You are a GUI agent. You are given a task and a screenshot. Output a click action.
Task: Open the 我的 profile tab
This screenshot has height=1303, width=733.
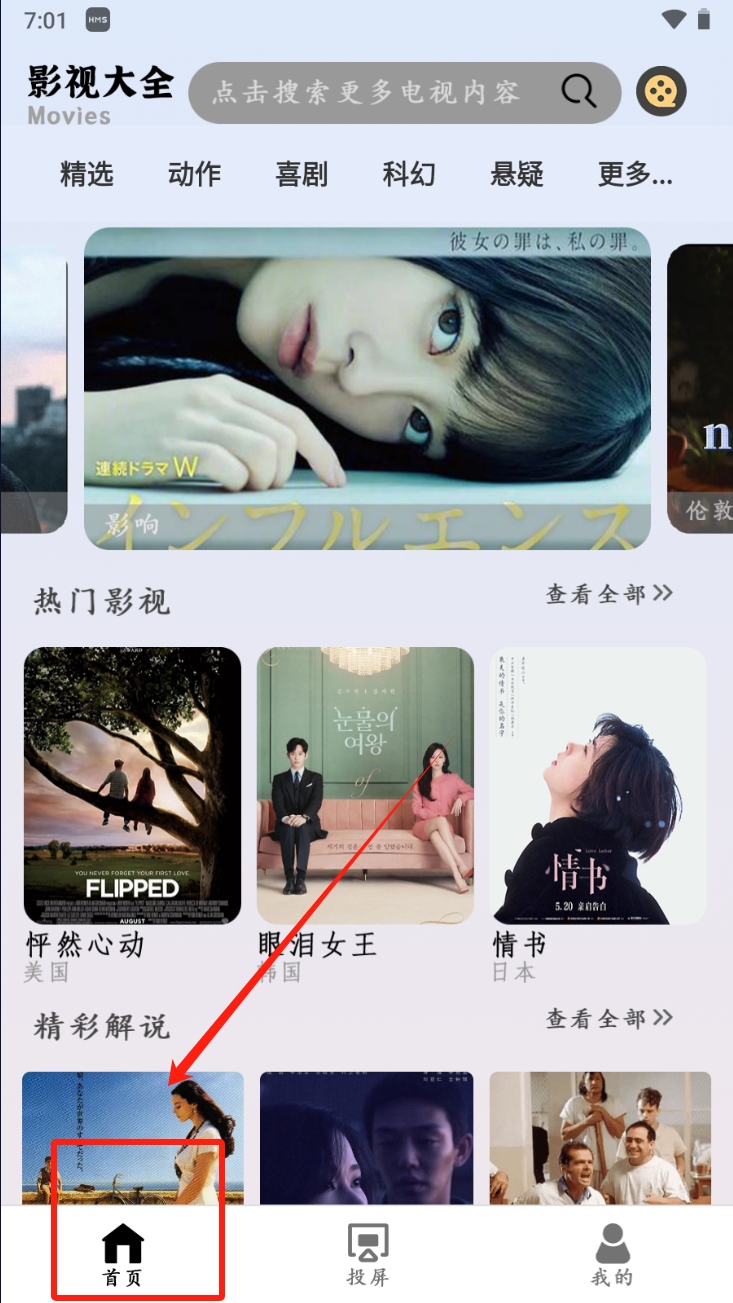coord(612,1256)
